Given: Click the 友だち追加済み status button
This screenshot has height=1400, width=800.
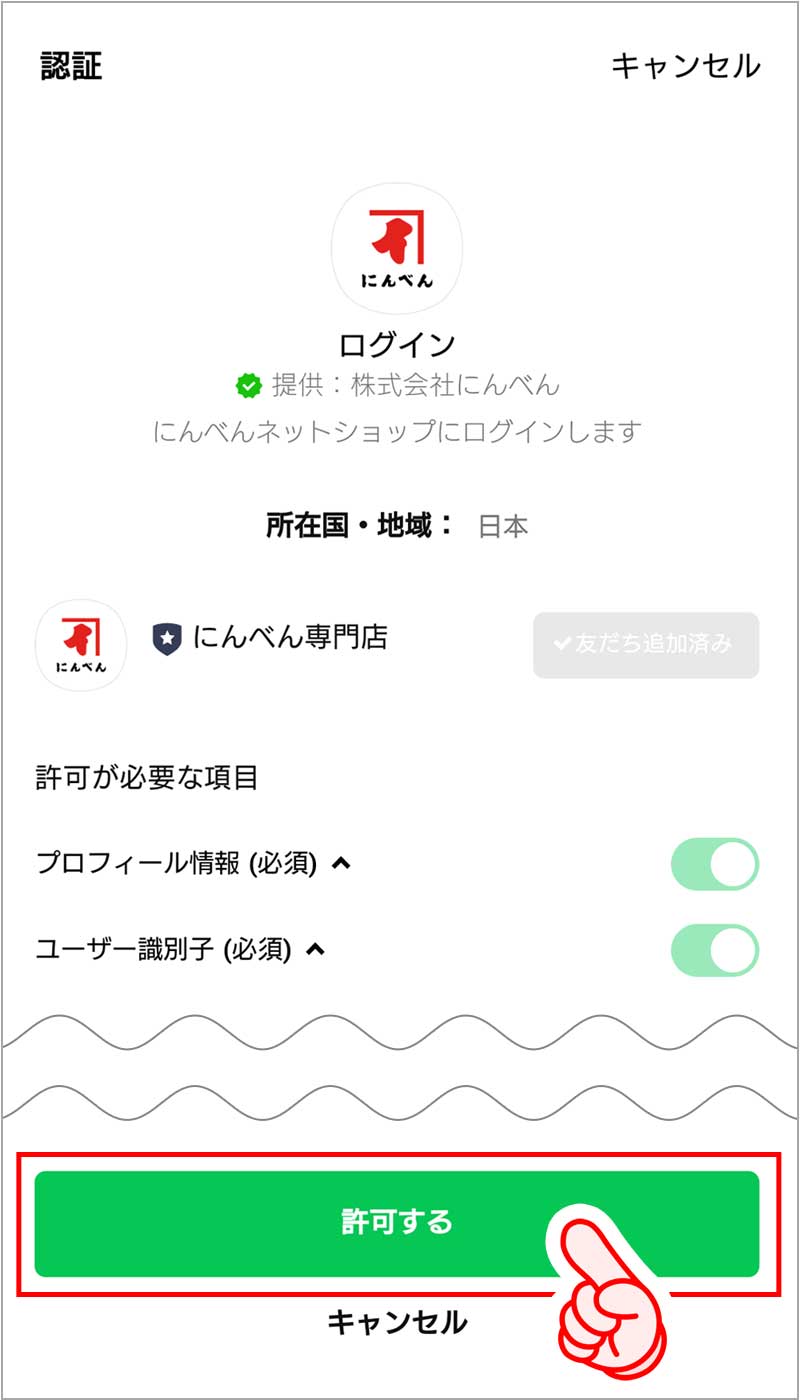Looking at the screenshot, I should pos(646,646).
